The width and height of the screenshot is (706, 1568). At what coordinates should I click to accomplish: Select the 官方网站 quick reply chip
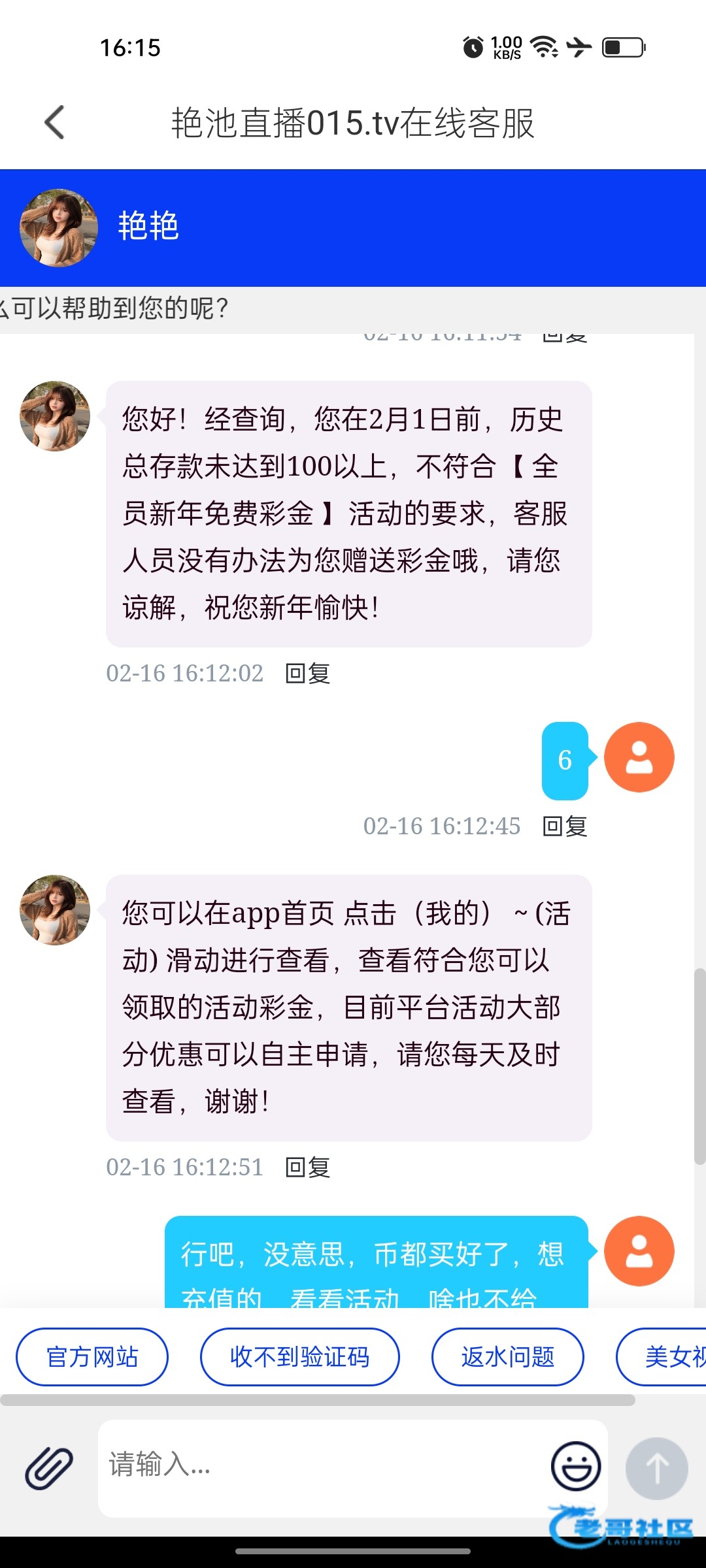coord(92,1357)
